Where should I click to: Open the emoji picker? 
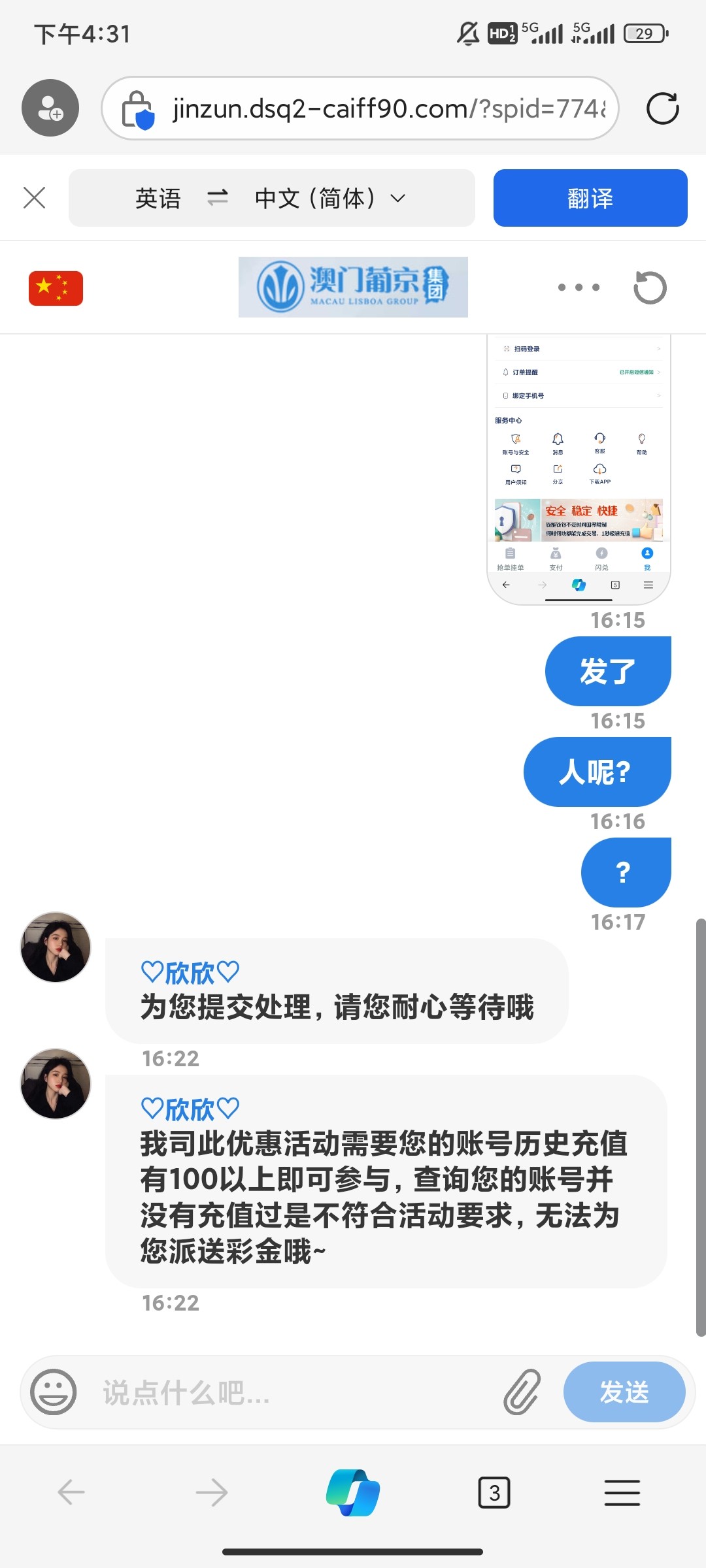[x=54, y=1392]
